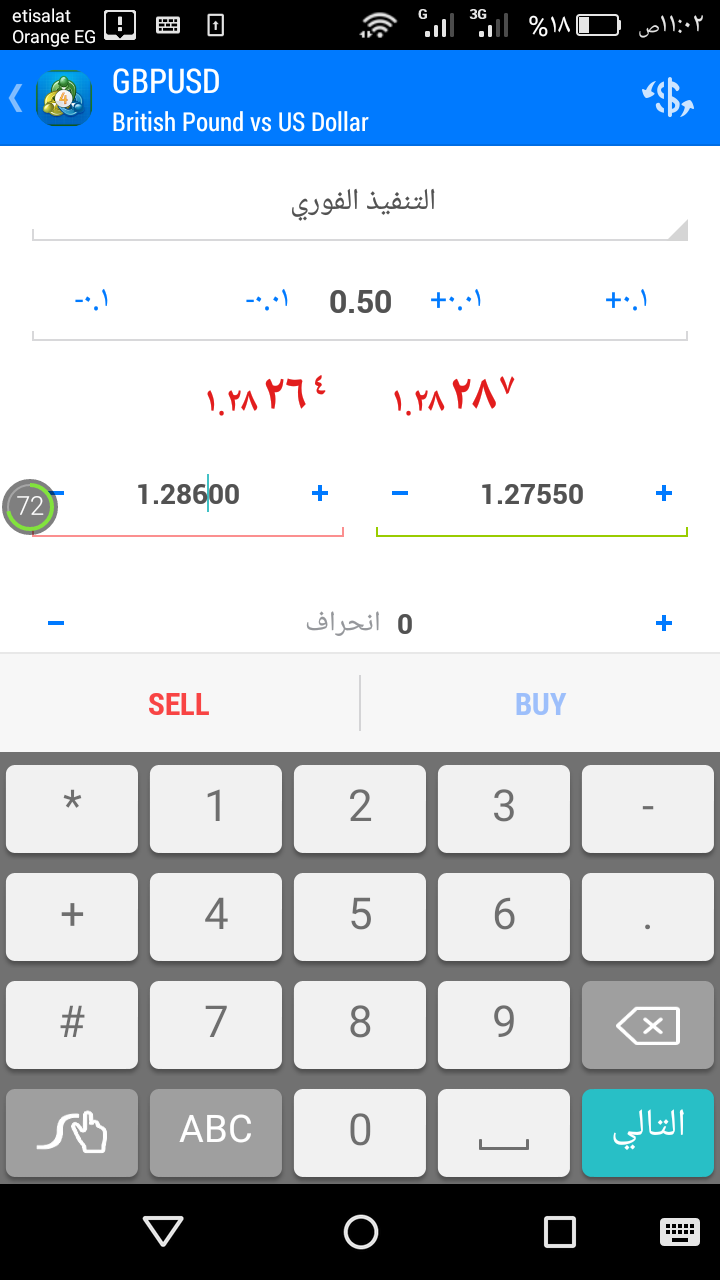Image resolution: width=720 pixels, height=1280 pixels.
Task: Open the floating 72 bubble
Action: tap(30, 506)
